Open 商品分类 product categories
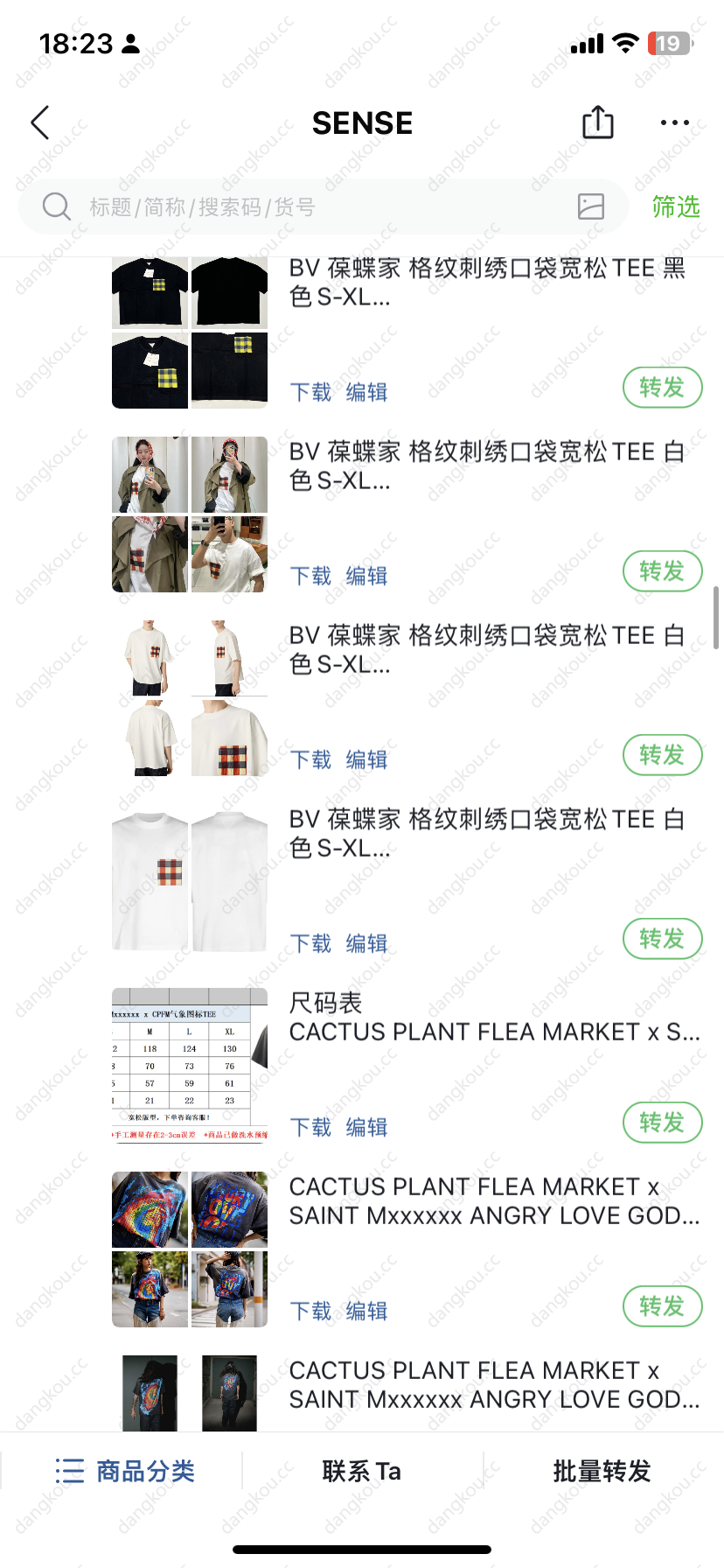 [125, 1471]
